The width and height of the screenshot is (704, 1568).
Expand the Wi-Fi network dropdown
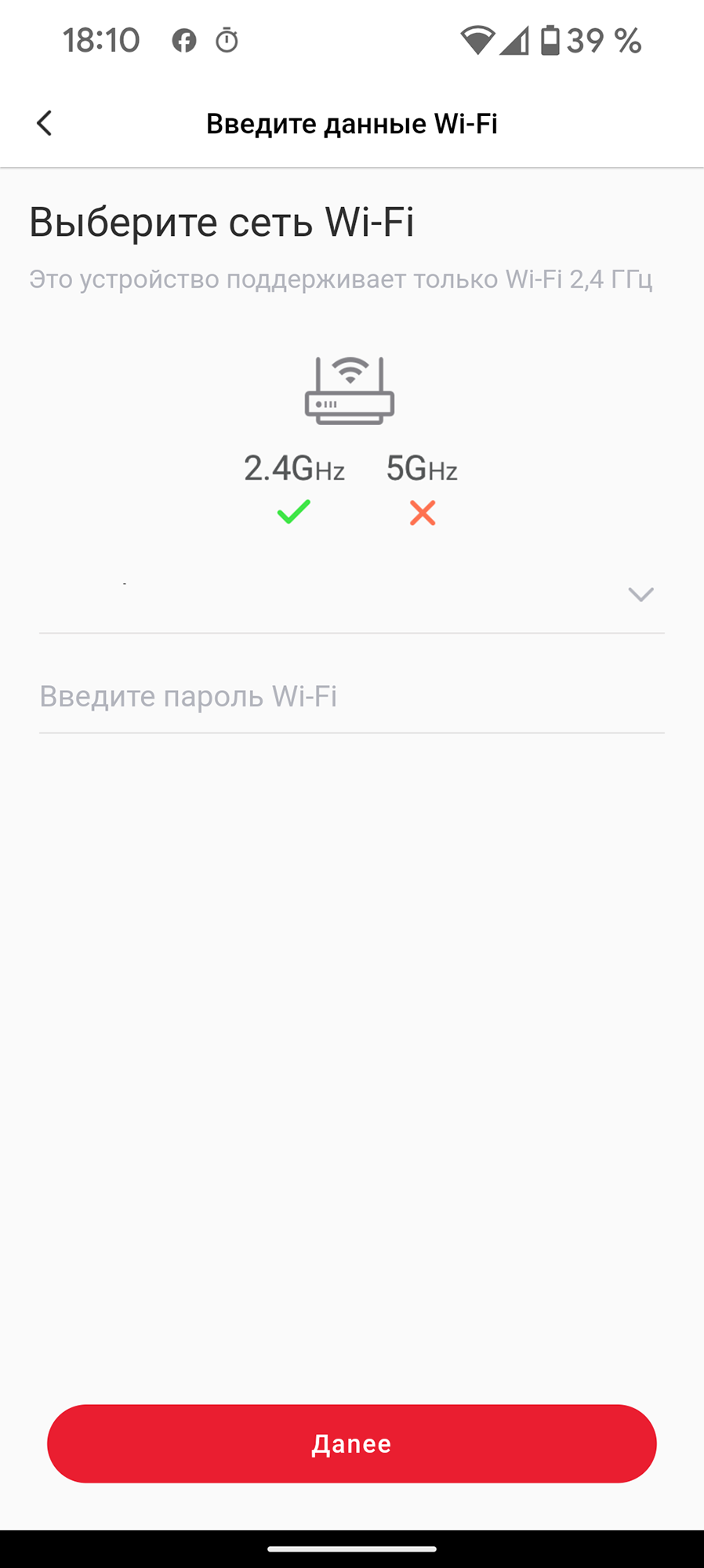(x=640, y=594)
